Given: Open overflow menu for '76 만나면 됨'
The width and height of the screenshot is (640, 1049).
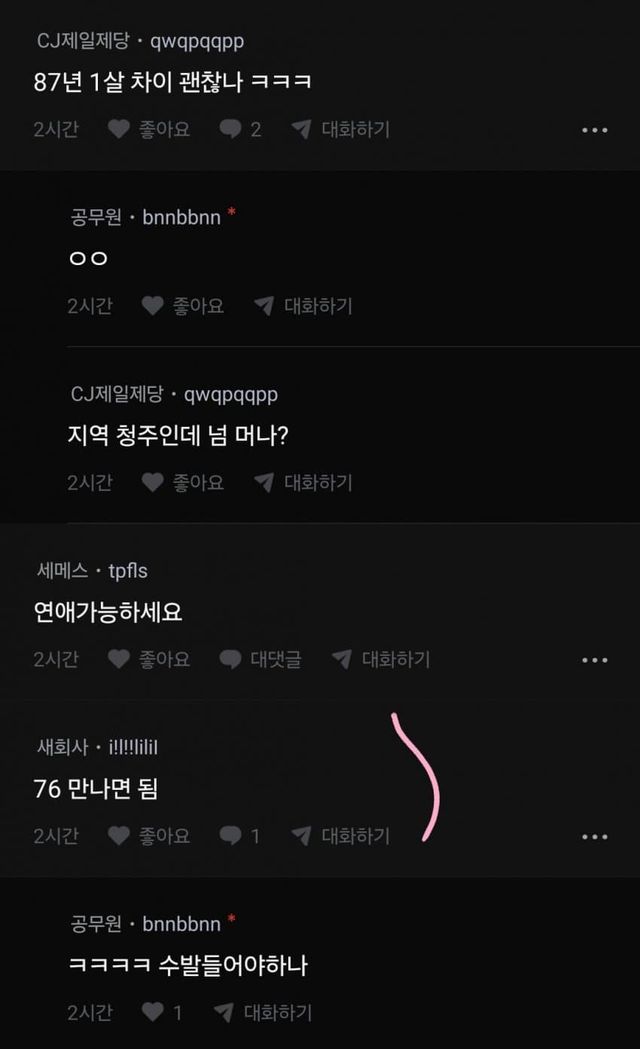Looking at the screenshot, I should pos(595,837).
